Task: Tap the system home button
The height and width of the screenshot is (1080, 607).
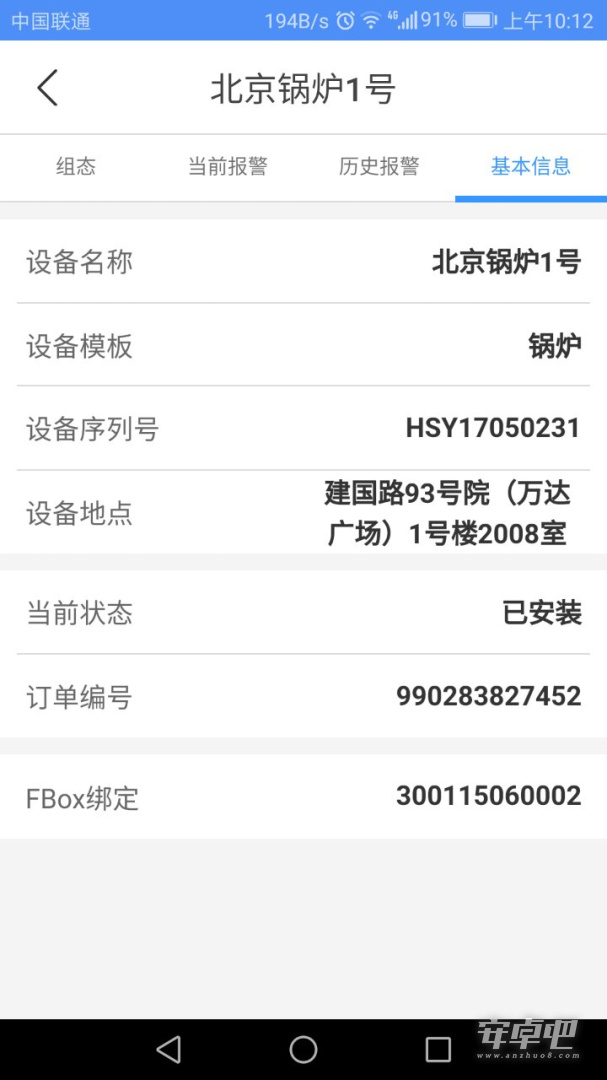Action: pos(303,1050)
